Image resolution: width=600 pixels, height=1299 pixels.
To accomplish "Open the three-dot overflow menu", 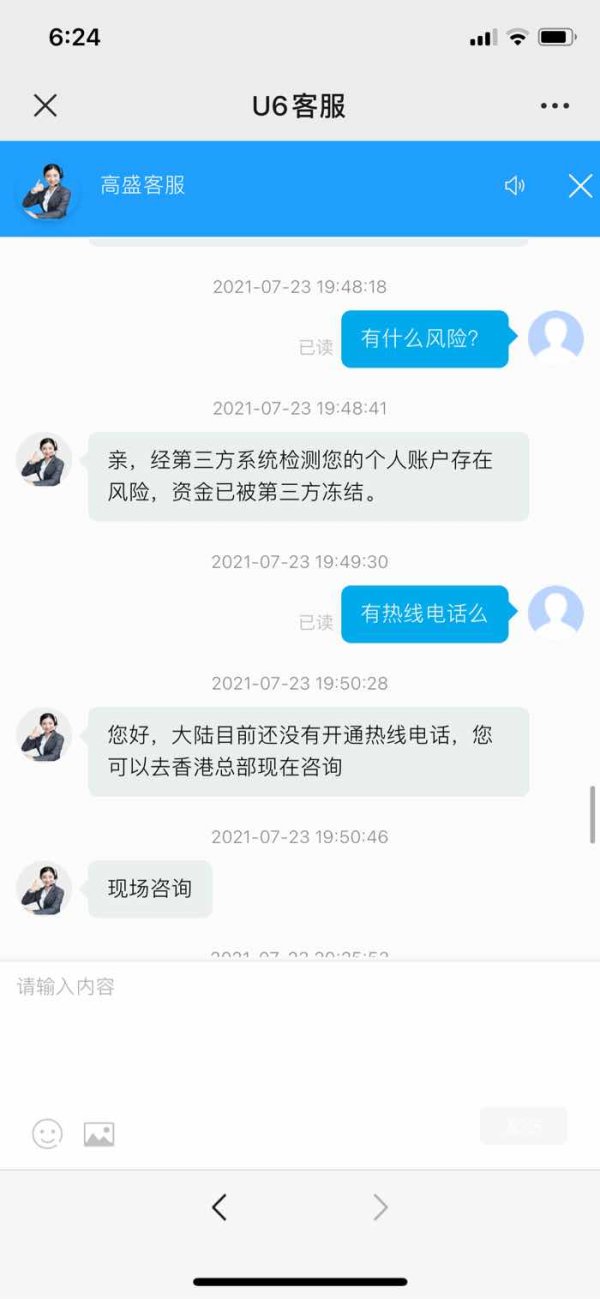I will click(554, 106).
